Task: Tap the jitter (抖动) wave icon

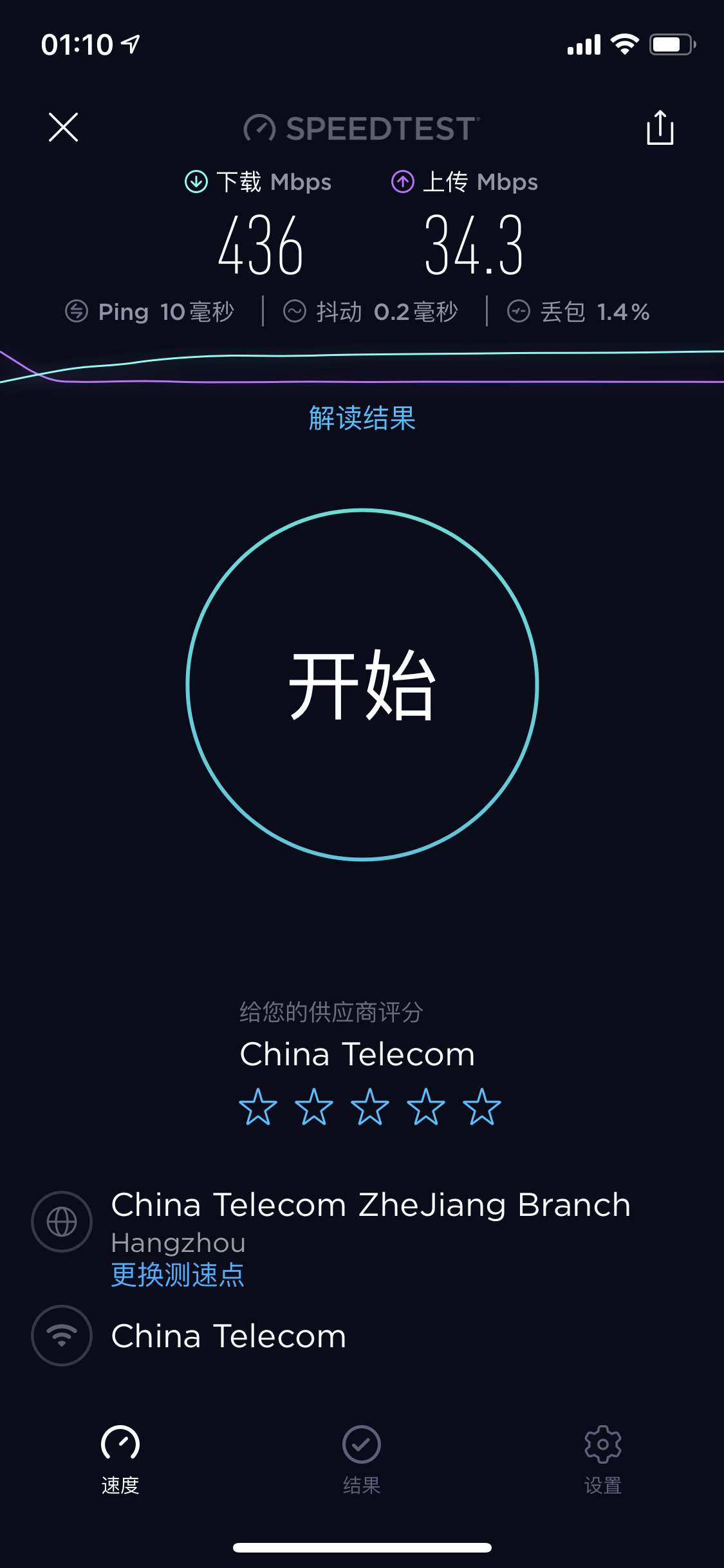Action: [296, 311]
